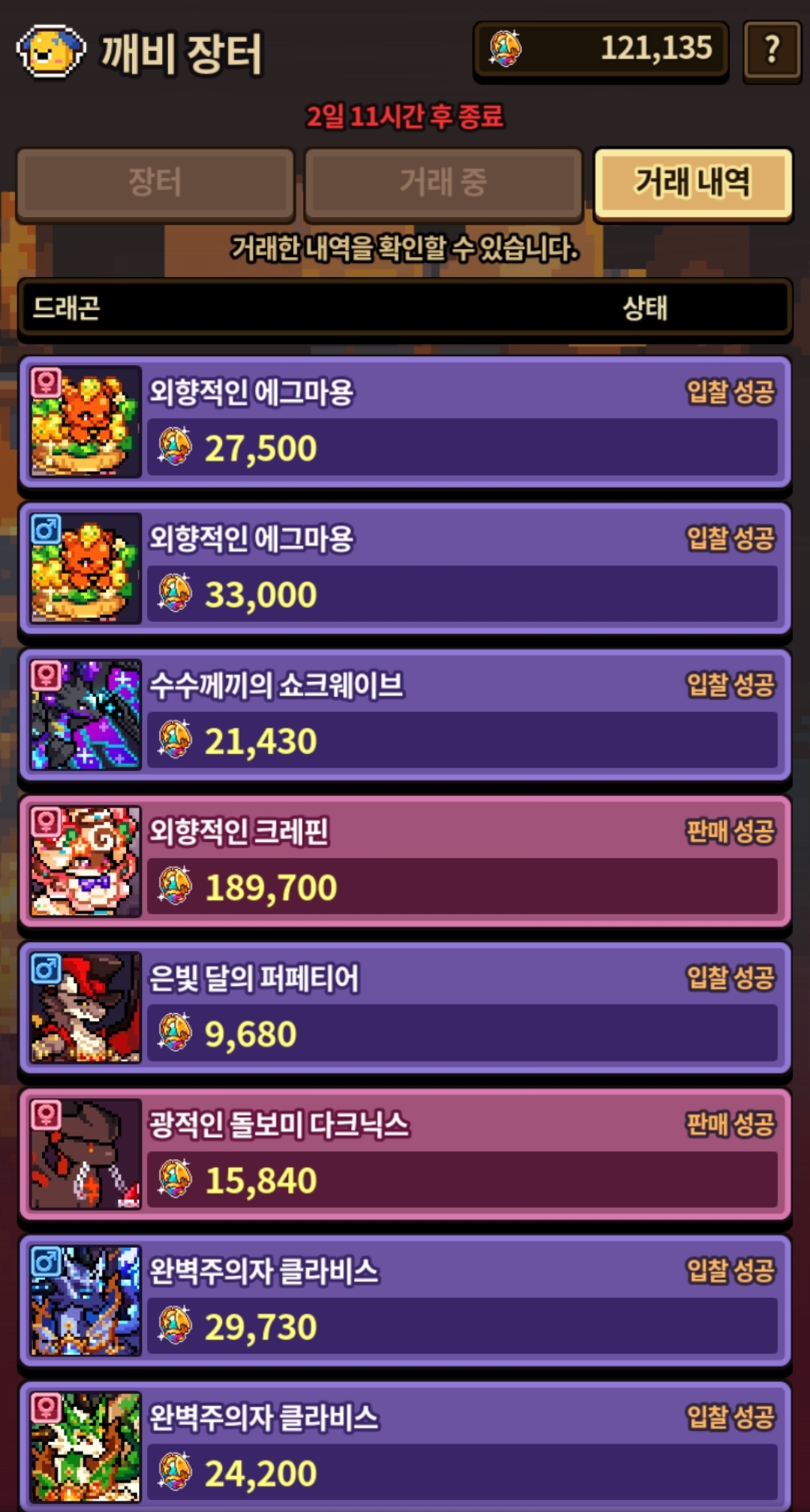Open the question mark help button

772,50
